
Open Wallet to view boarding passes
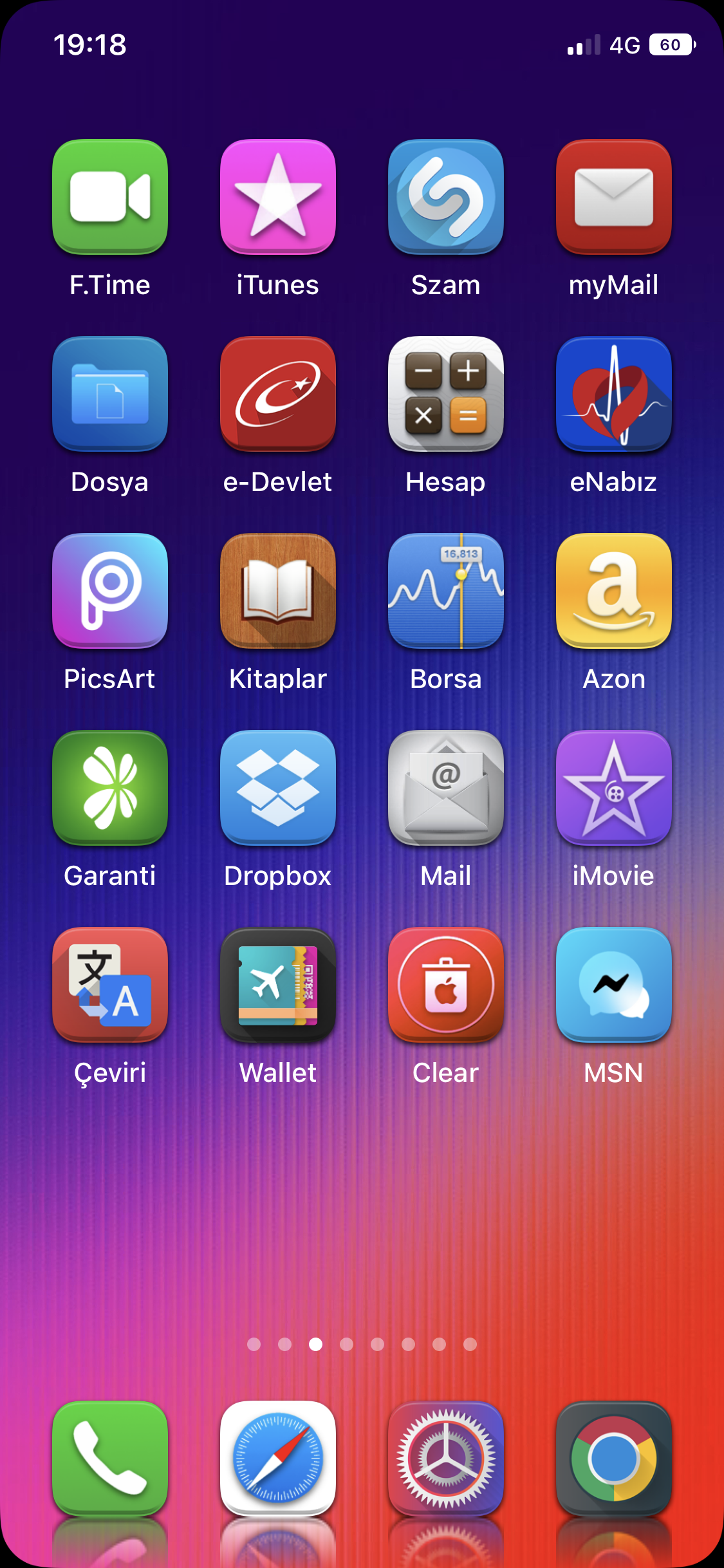pyautogui.click(x=277, y=985)
